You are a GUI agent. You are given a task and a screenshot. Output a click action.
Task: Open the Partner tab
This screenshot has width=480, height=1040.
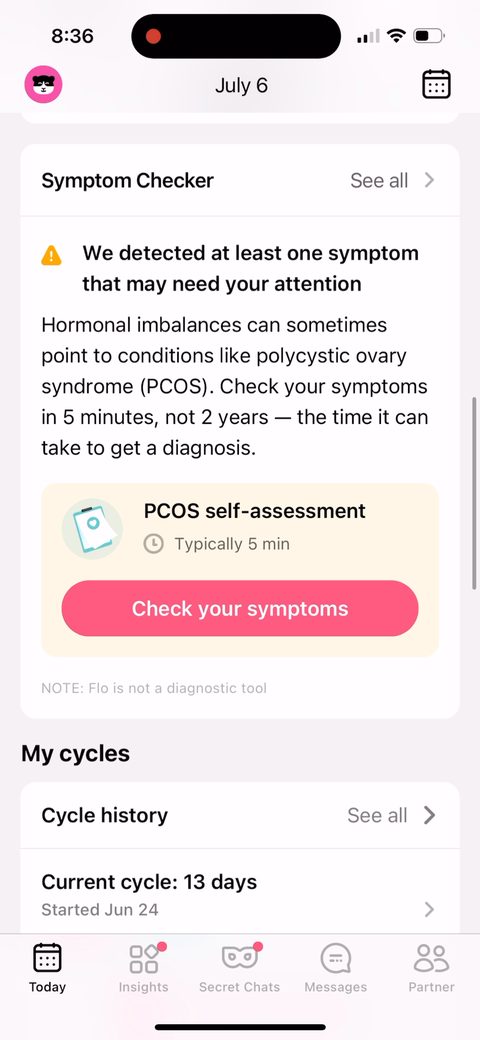pyautogui.click(x=432, y=968)
